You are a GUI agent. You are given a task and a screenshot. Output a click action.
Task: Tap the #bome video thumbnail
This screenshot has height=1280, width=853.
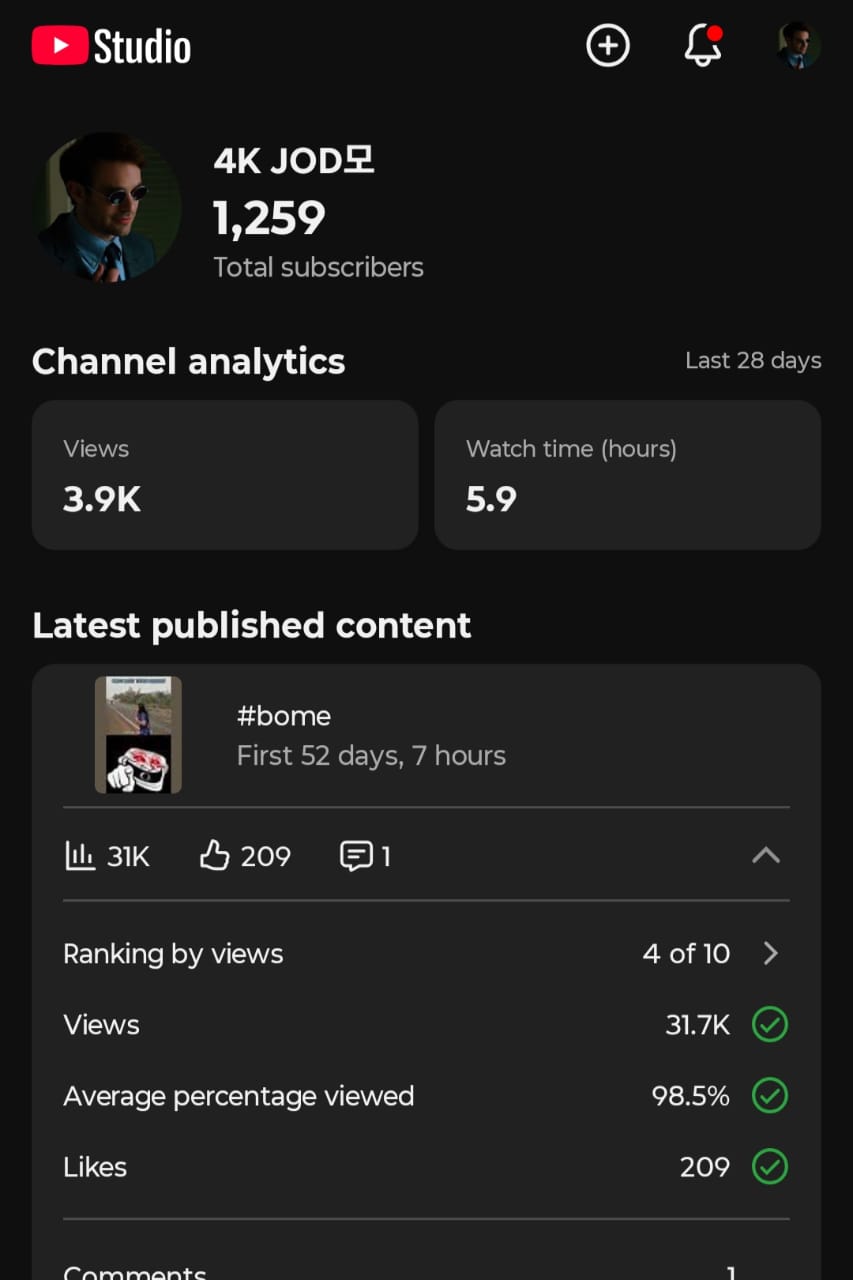click(138, 734)
